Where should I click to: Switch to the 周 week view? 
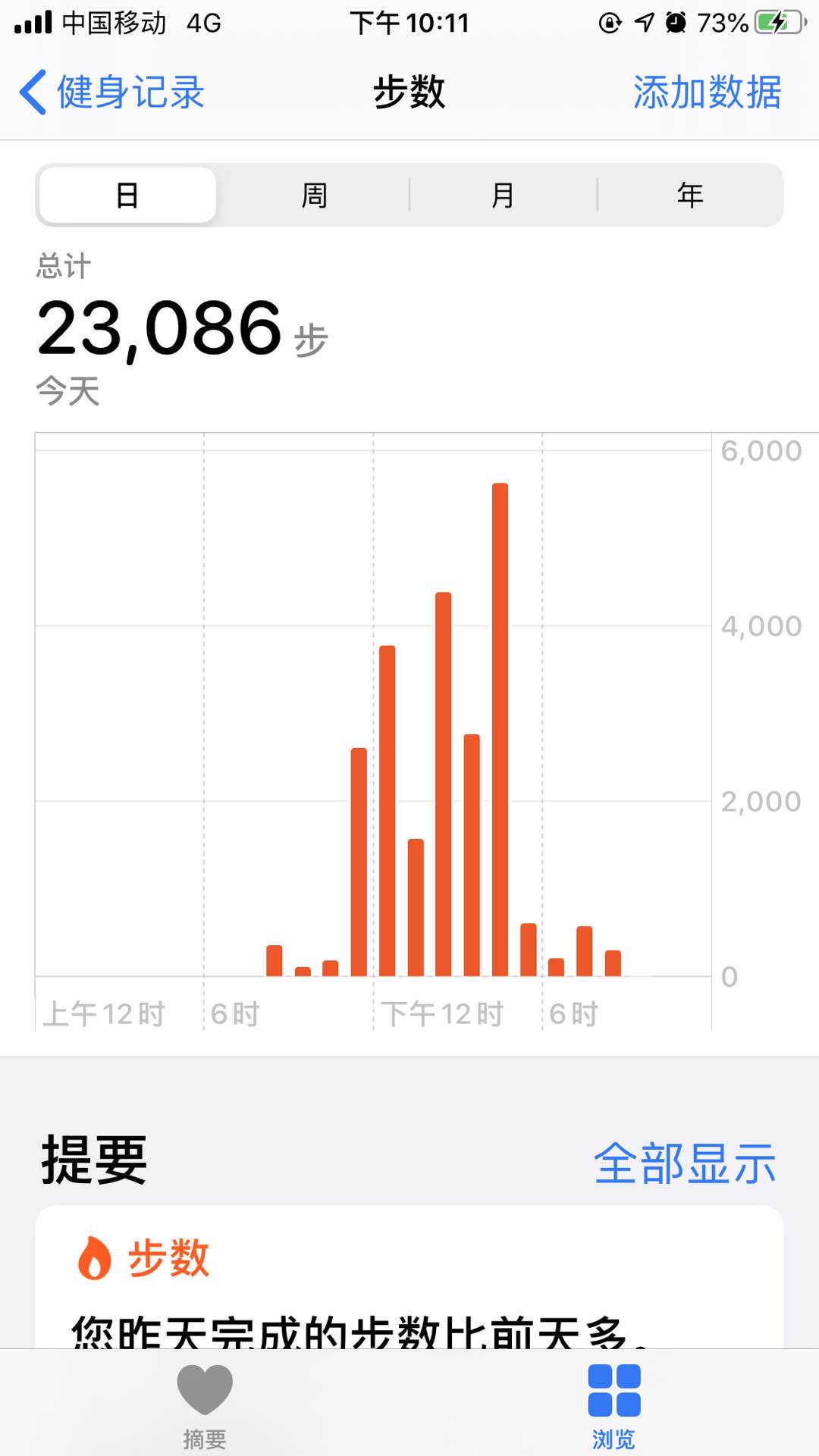coord(314,196)
